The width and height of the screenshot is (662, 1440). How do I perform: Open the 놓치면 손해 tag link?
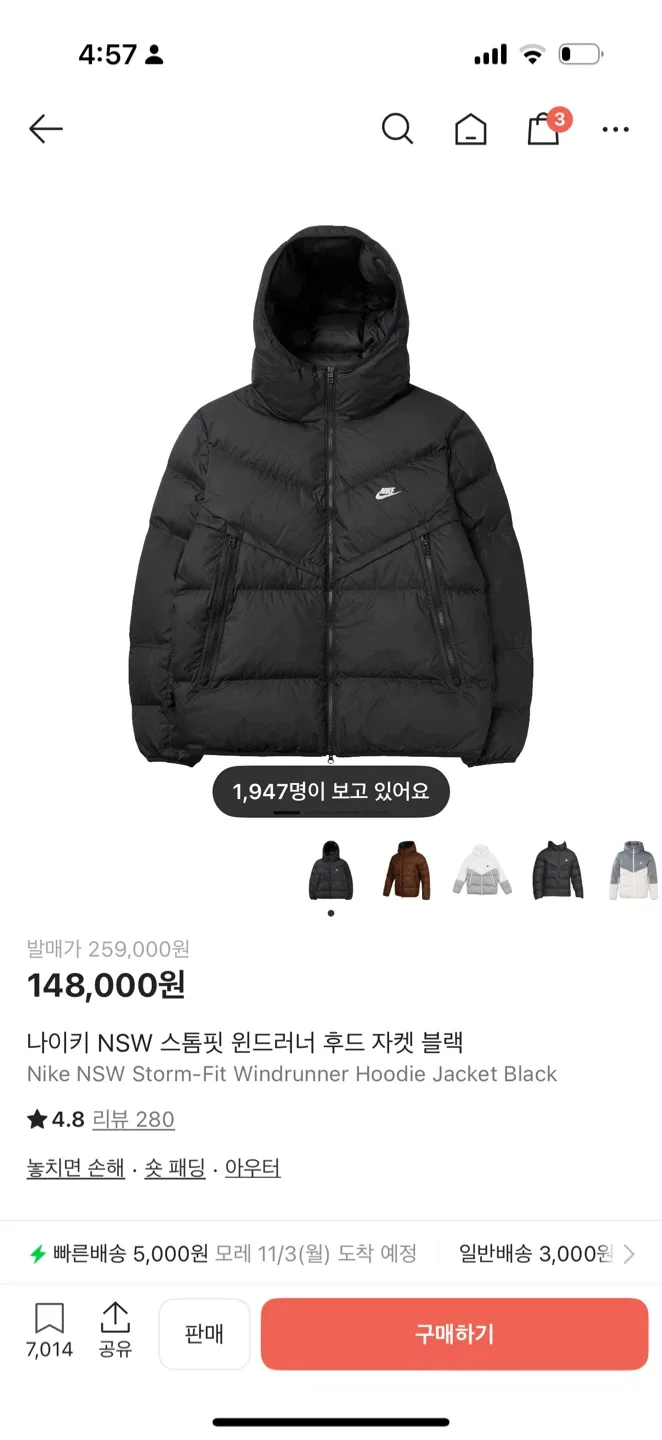click(76, 1168)
